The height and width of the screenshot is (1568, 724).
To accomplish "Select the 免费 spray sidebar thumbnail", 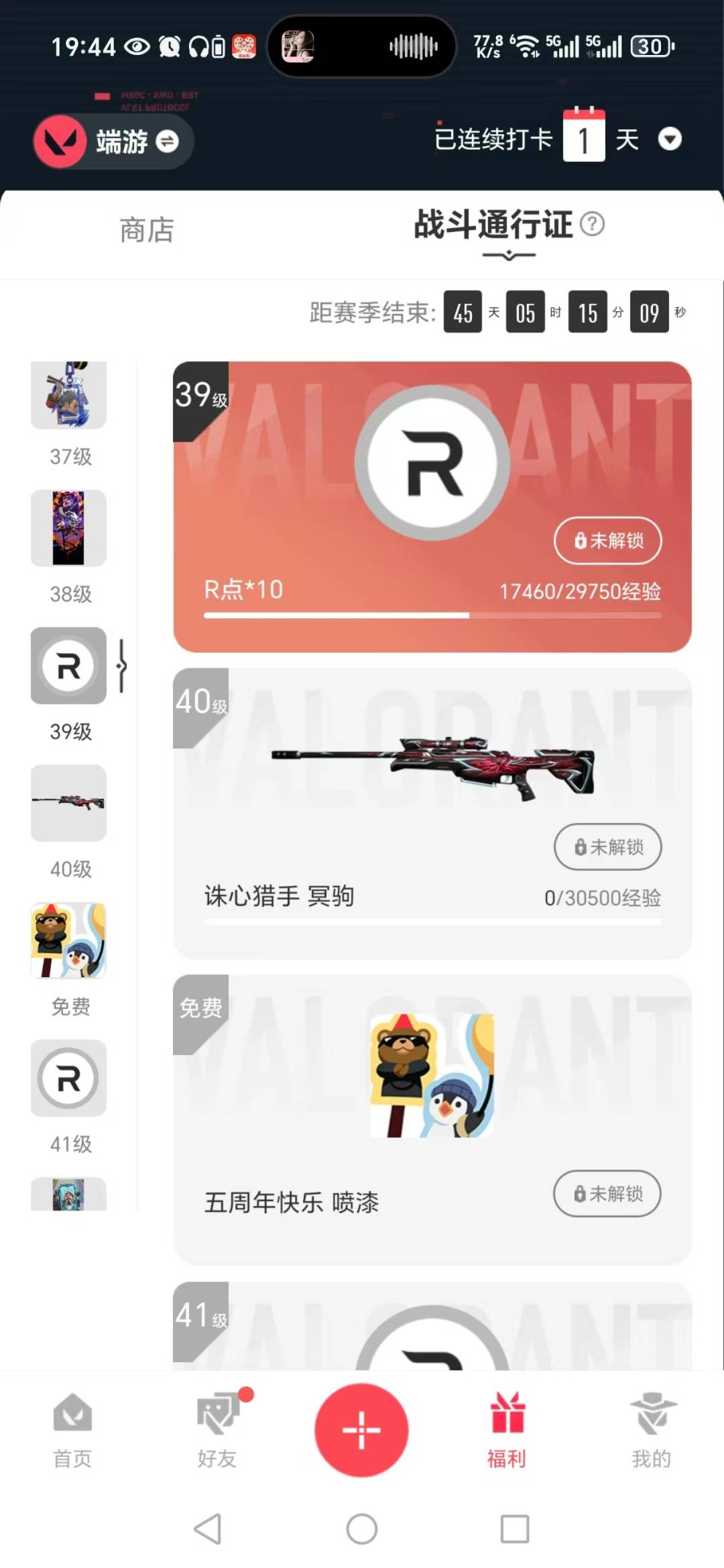I will (x=68, y=940).
